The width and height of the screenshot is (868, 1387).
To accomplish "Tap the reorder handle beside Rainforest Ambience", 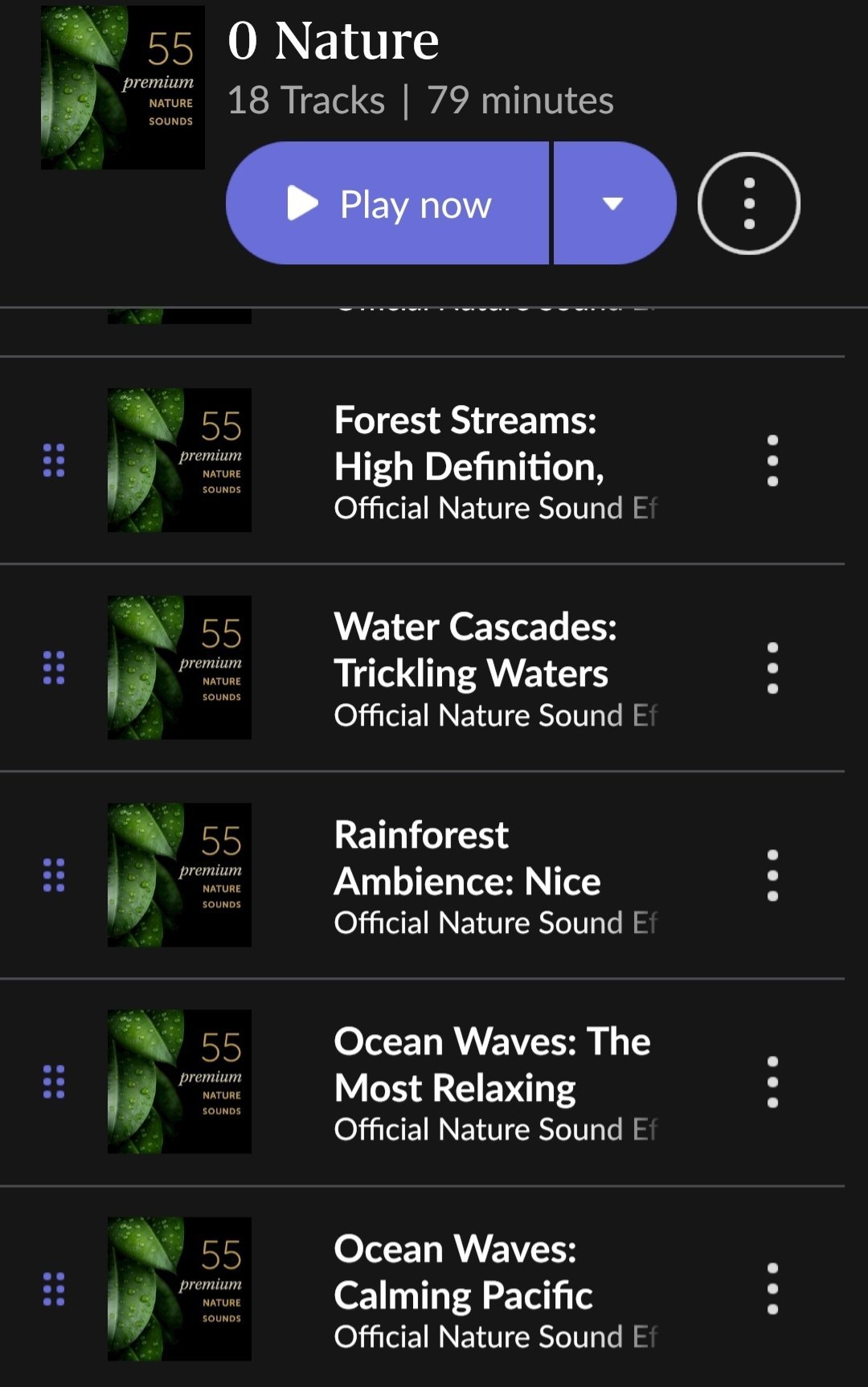I will coord(54,875).
